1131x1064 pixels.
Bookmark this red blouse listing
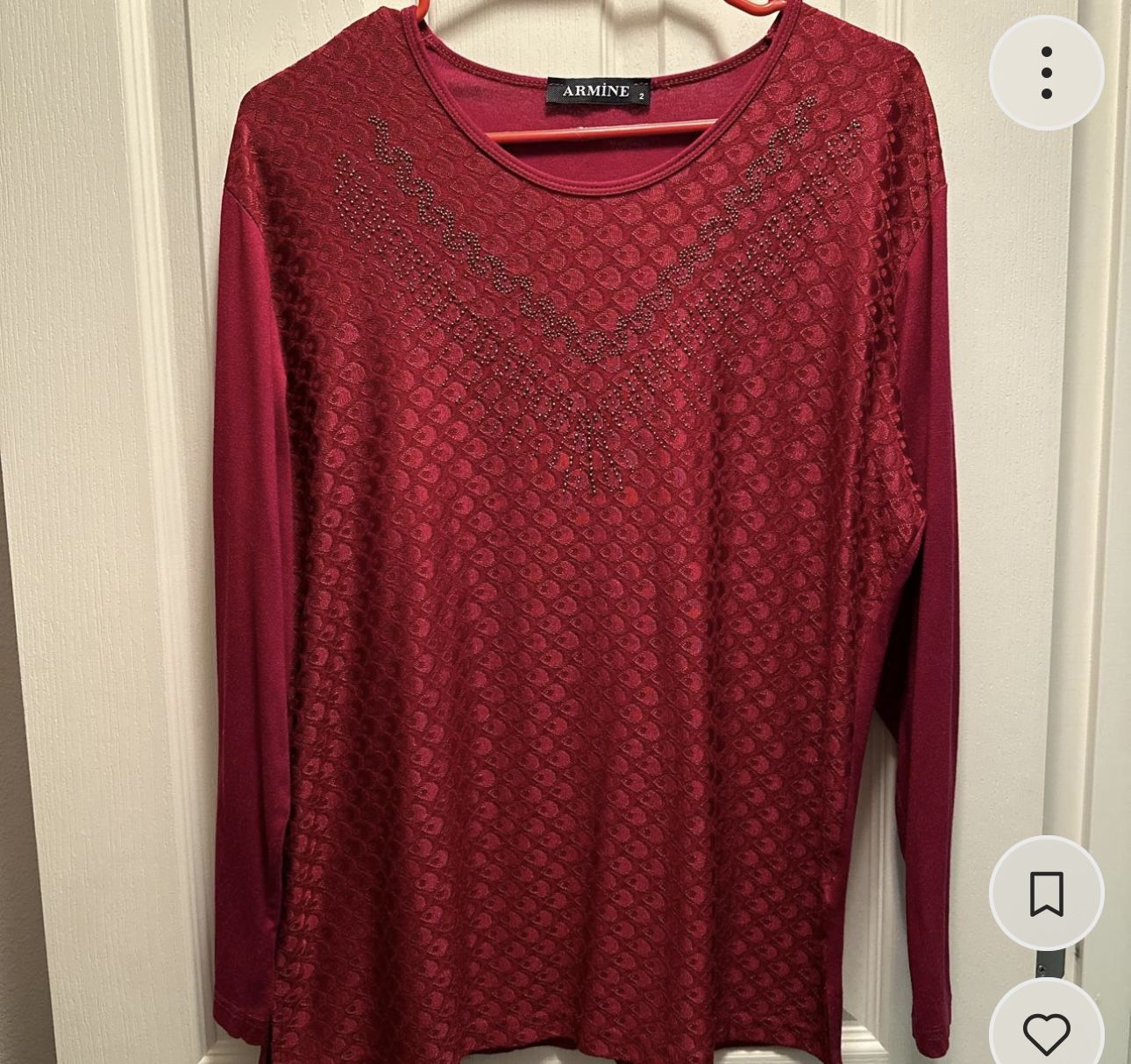click(1046, 893)
